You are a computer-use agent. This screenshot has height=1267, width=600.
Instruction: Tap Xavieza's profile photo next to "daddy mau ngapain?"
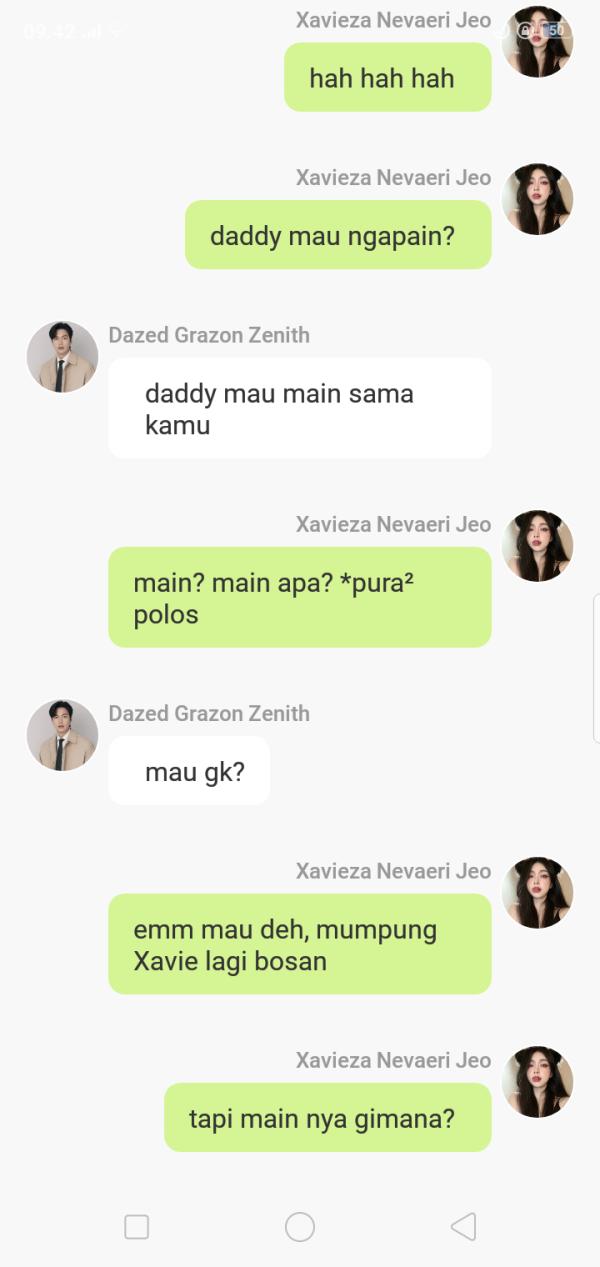pyautogui.click(x=537, y=199)
